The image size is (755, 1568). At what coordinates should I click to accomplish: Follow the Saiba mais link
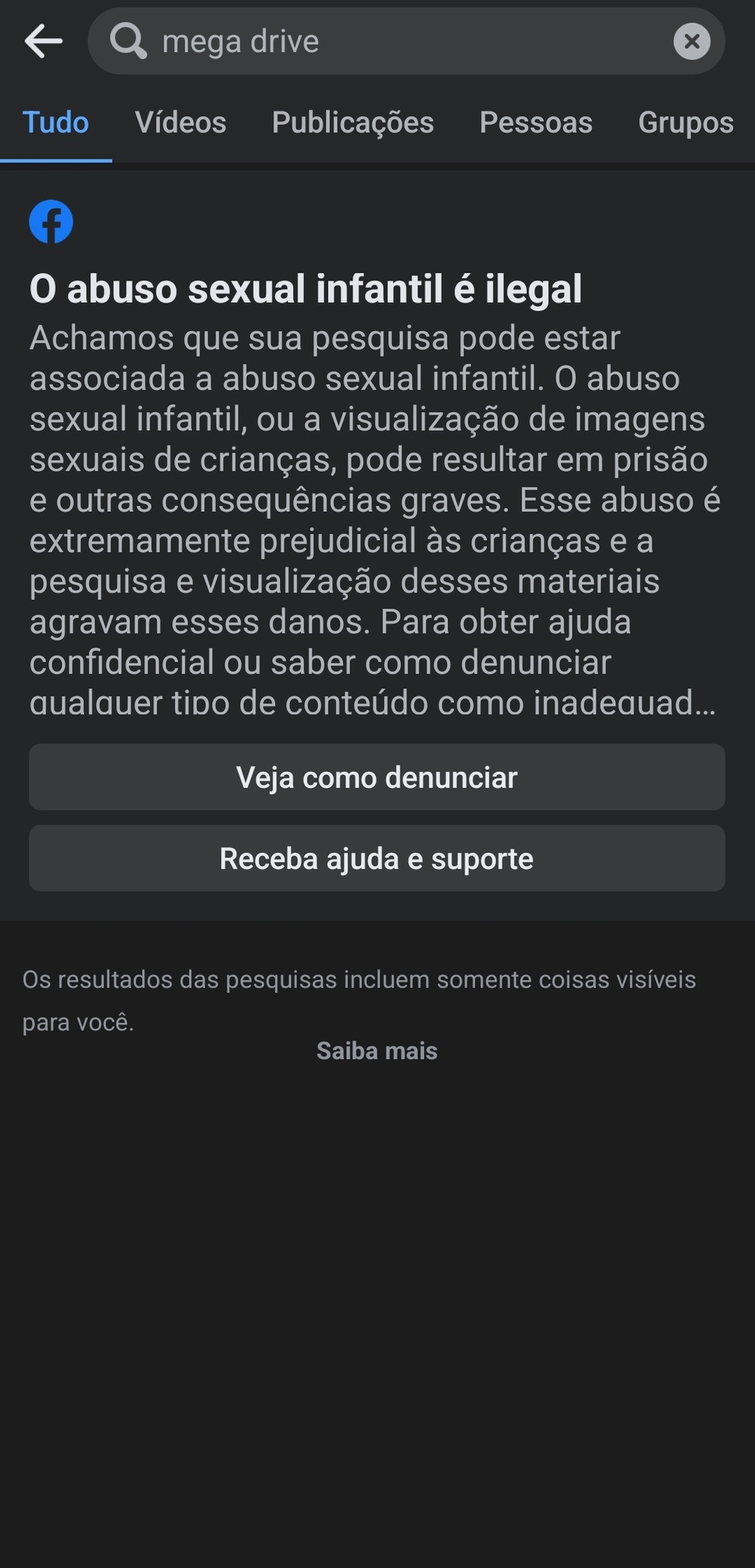[x=377, y=1051]
